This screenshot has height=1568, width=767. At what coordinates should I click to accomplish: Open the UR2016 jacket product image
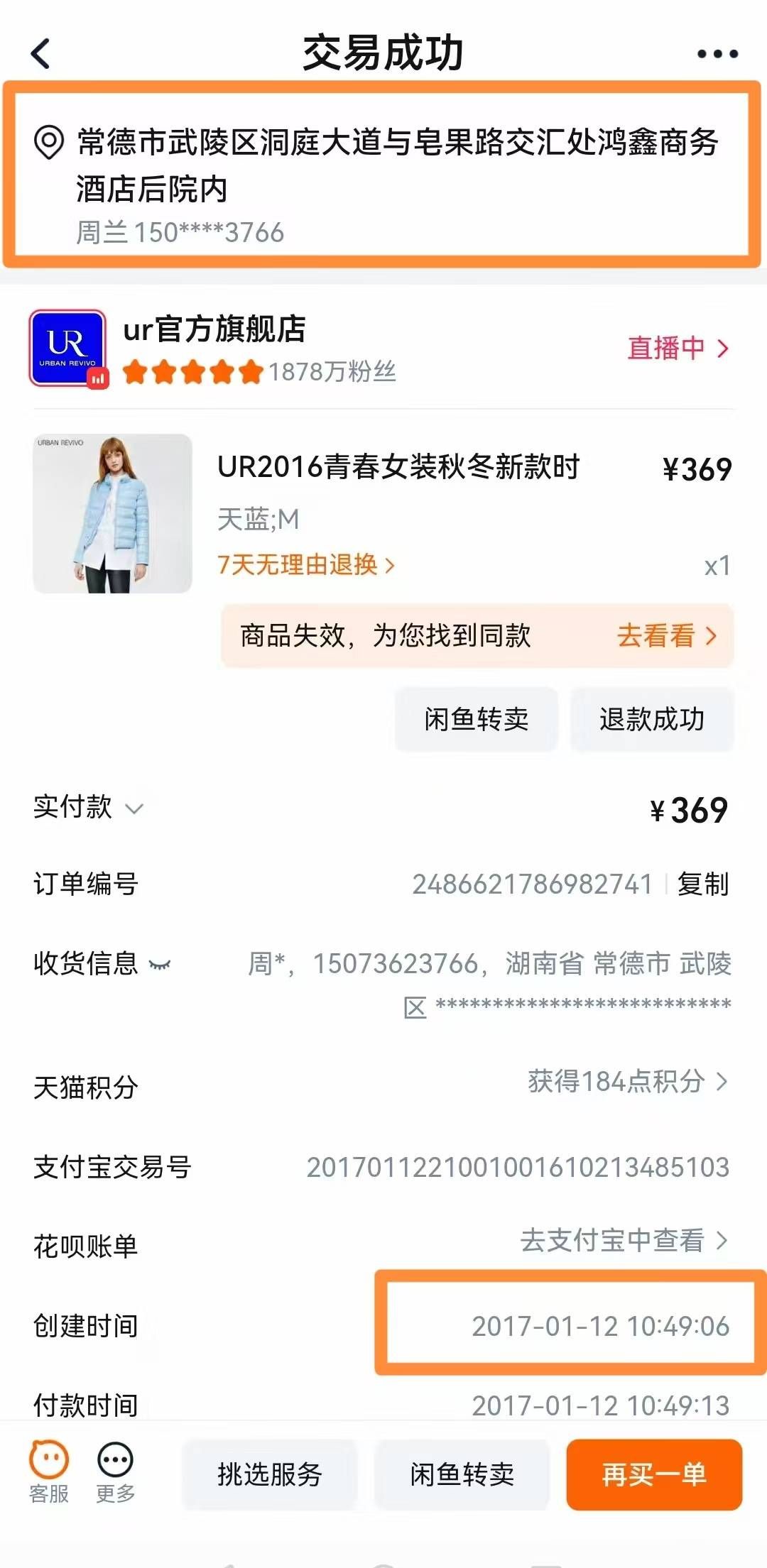tap(112, 513)
